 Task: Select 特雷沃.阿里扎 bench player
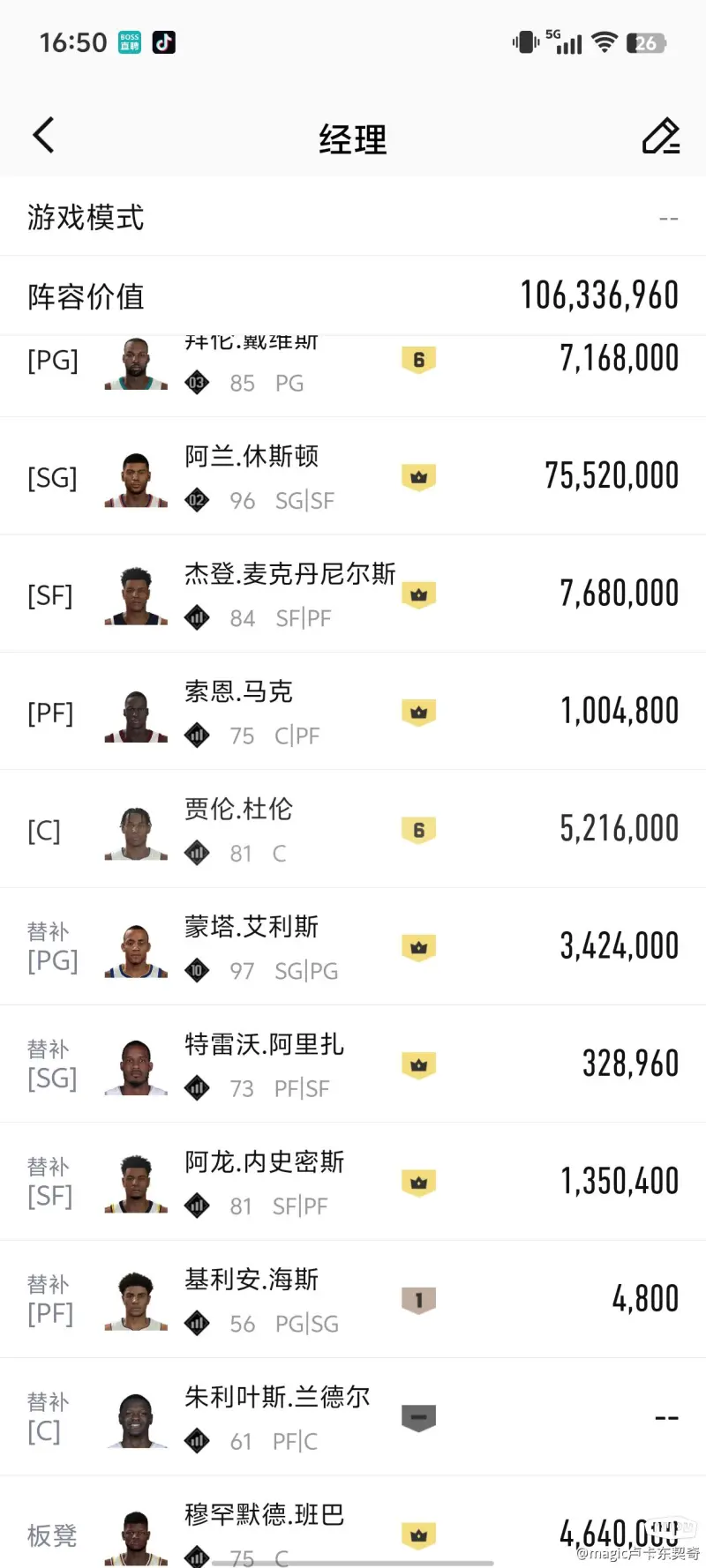353,1064
